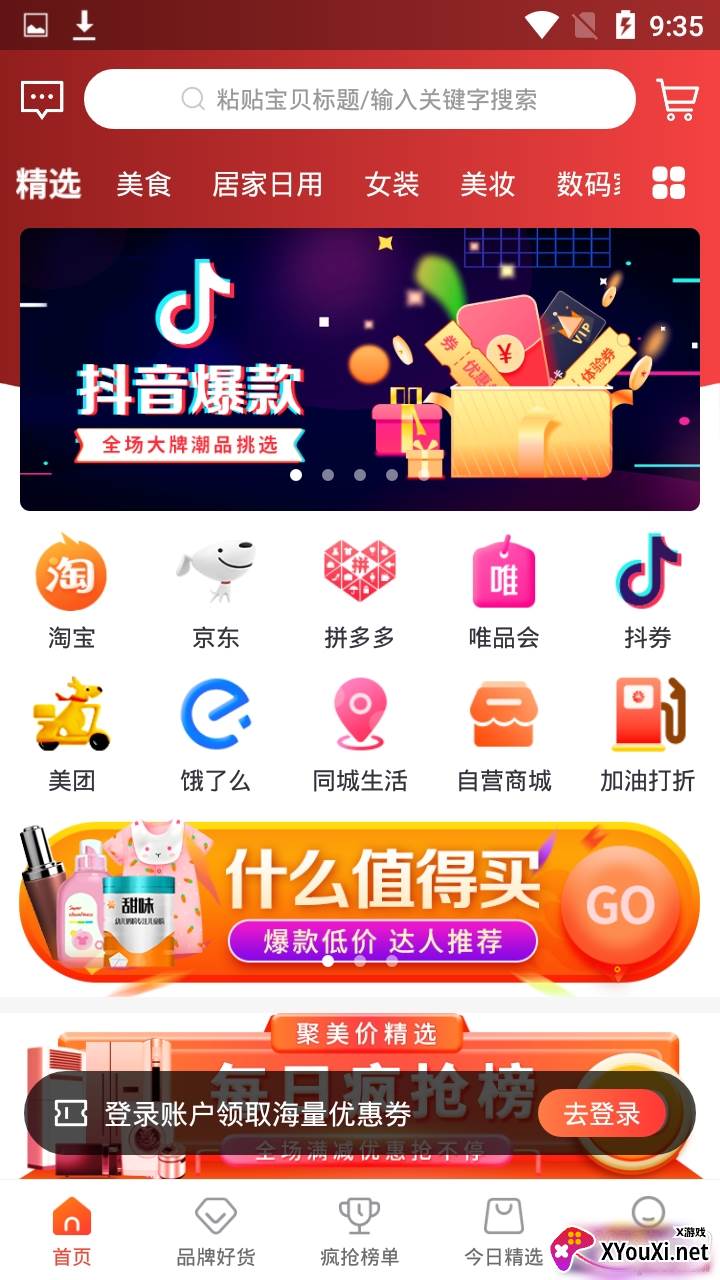Open the 美团 shortcut
Image resolution: width=720 pixels, height=1280 pixels.
pyautogui.click(x=71, y=734)
